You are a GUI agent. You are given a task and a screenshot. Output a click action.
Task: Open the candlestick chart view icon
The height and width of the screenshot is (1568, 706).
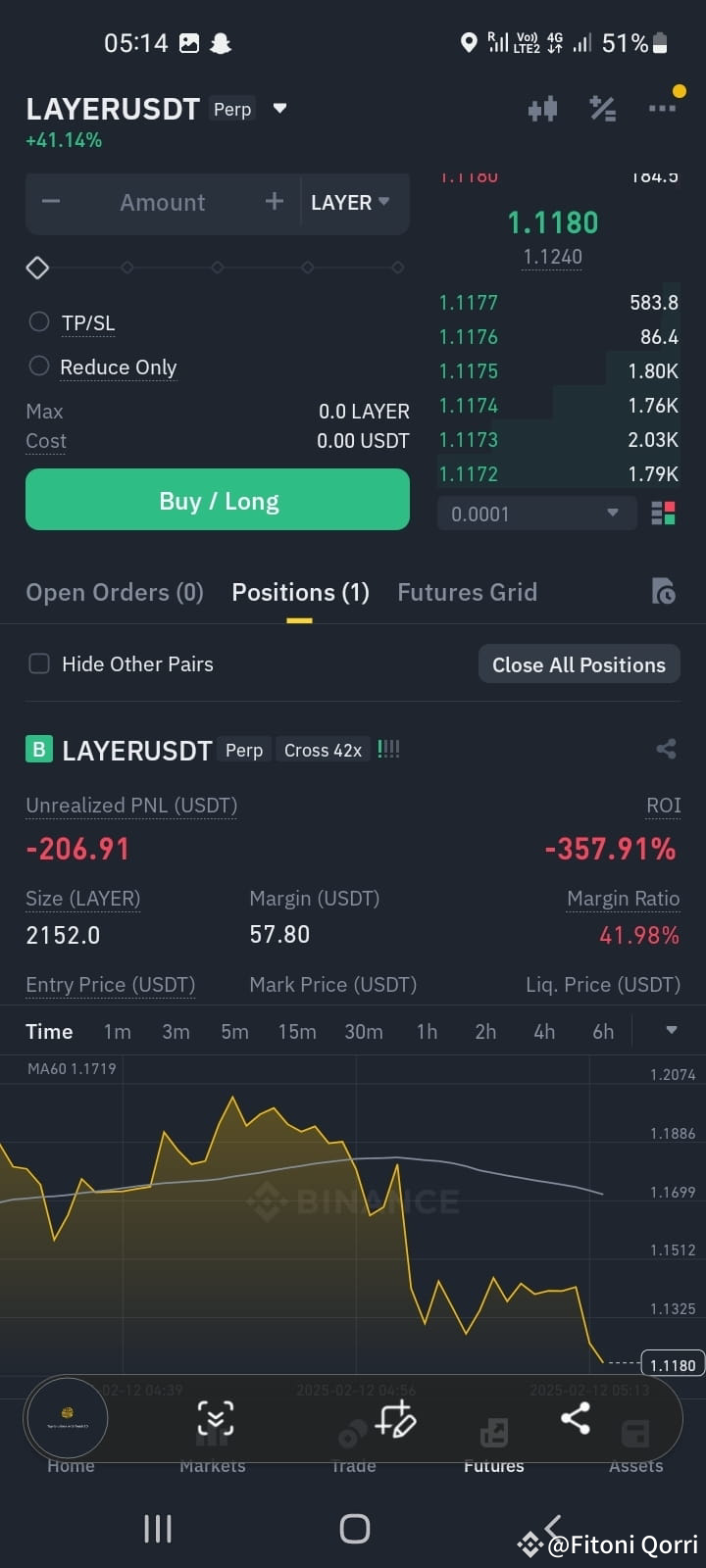543,109
